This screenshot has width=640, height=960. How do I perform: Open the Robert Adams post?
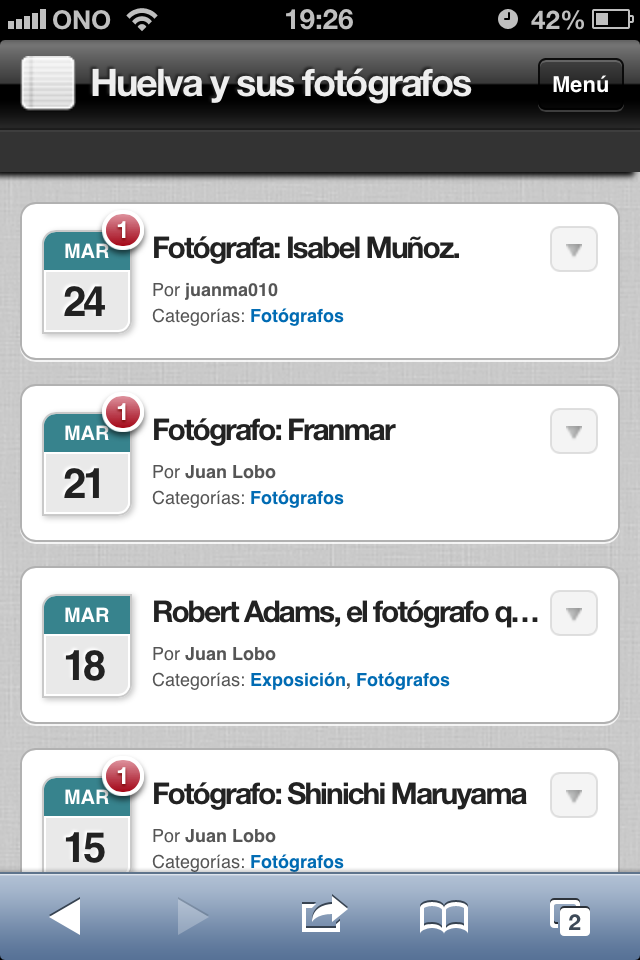(x=345, y=612)
